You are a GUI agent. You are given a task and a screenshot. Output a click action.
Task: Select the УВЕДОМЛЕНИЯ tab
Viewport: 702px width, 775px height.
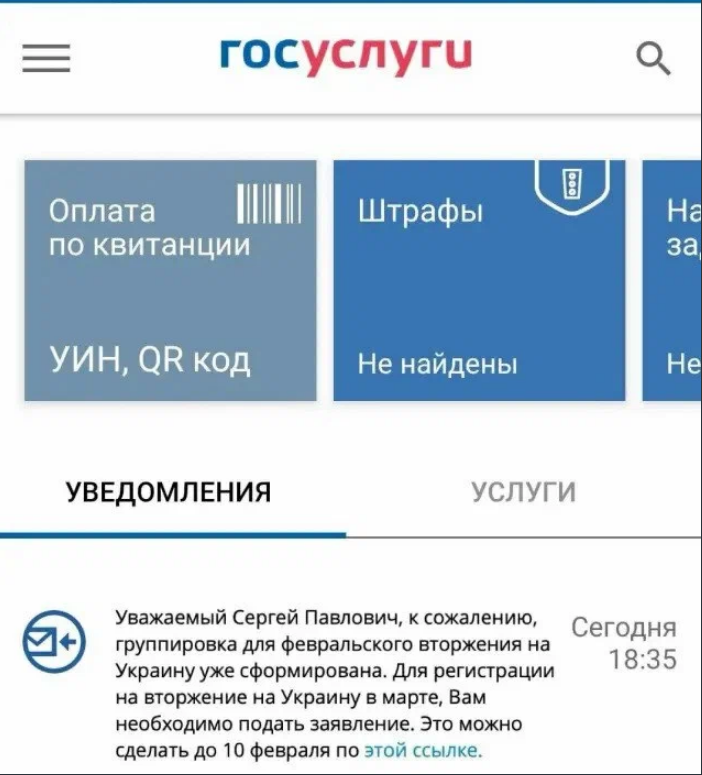pyautogui.click(x=168, y=492)
